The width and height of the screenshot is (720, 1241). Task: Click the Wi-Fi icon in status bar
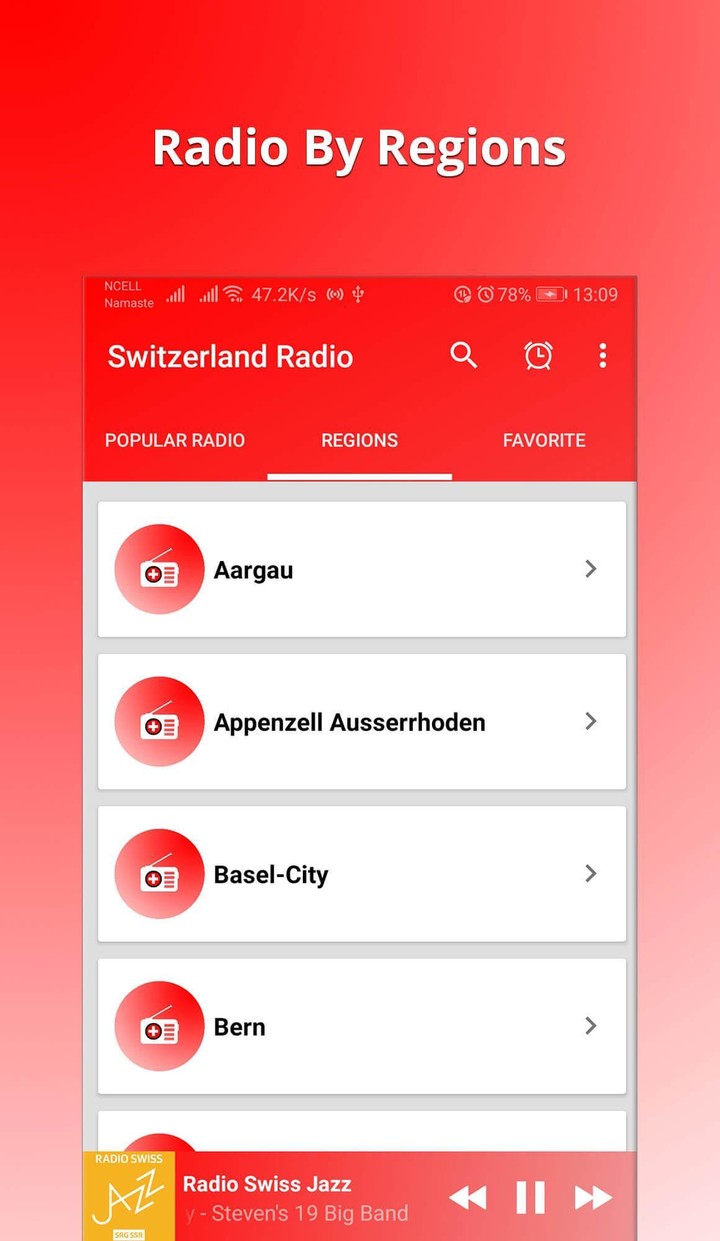pos(234,293)
